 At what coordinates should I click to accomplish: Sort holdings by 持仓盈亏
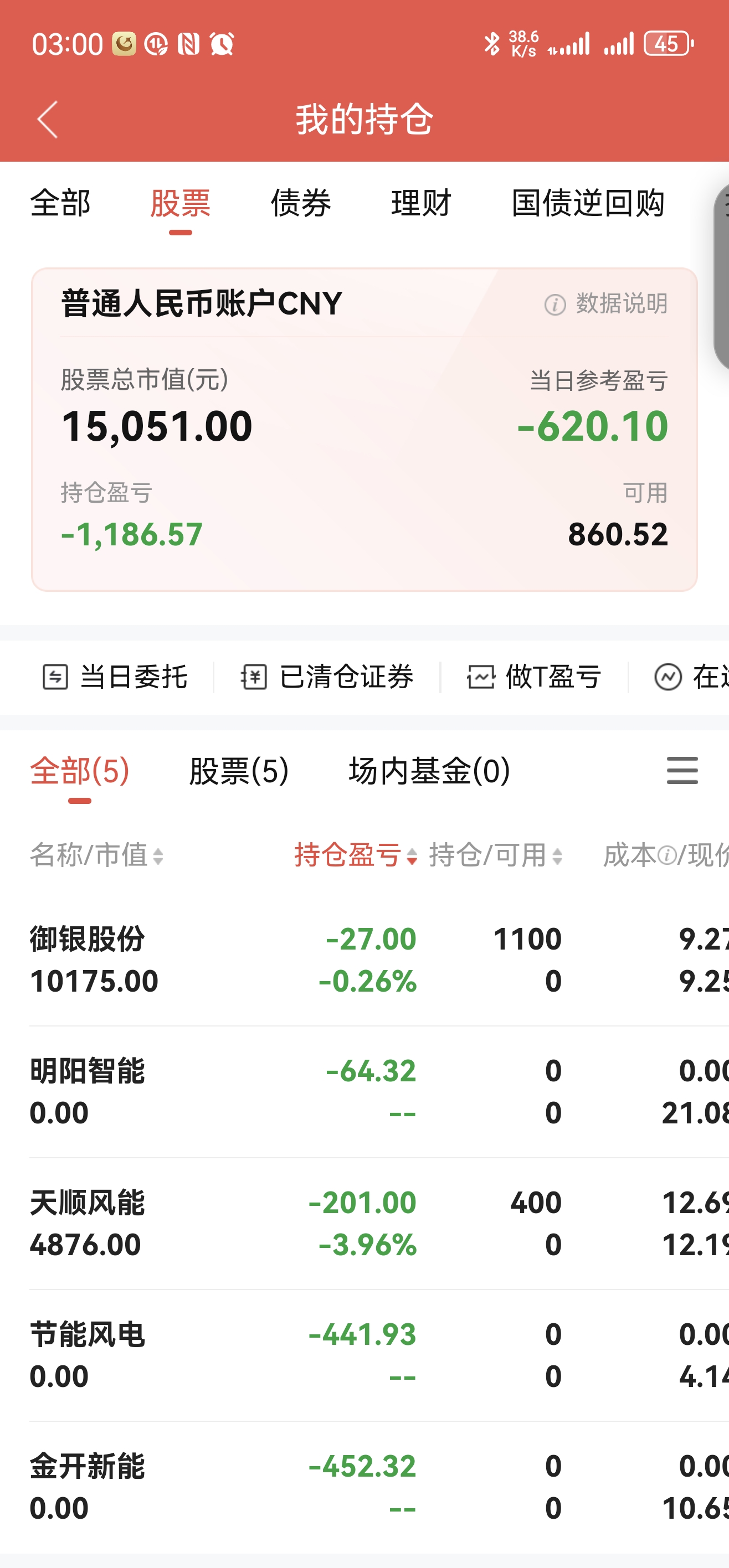coord(356,855)
